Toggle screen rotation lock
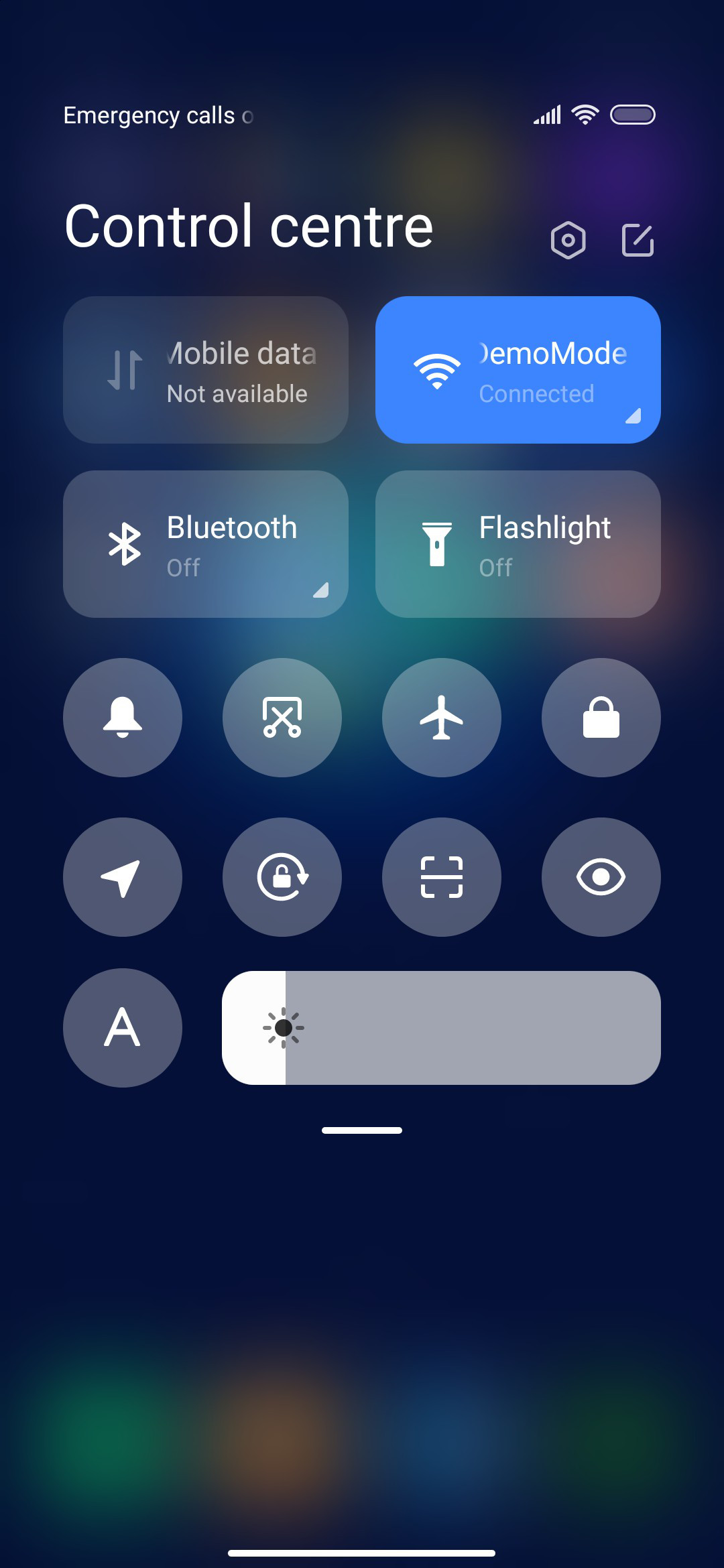 click(x=282, y=877)
